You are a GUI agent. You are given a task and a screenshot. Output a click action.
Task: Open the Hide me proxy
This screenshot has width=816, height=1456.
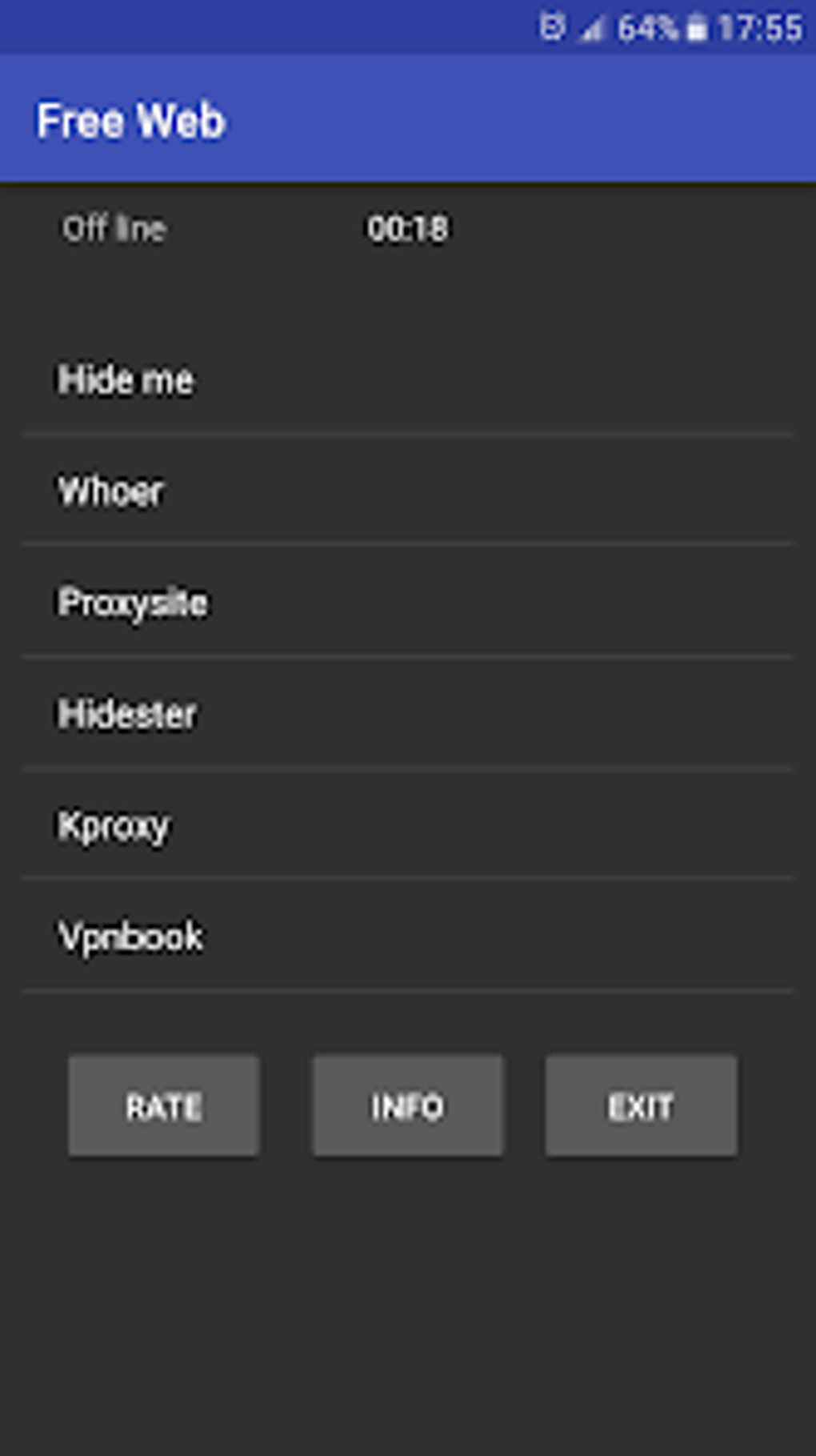click(x=408, y=379)
